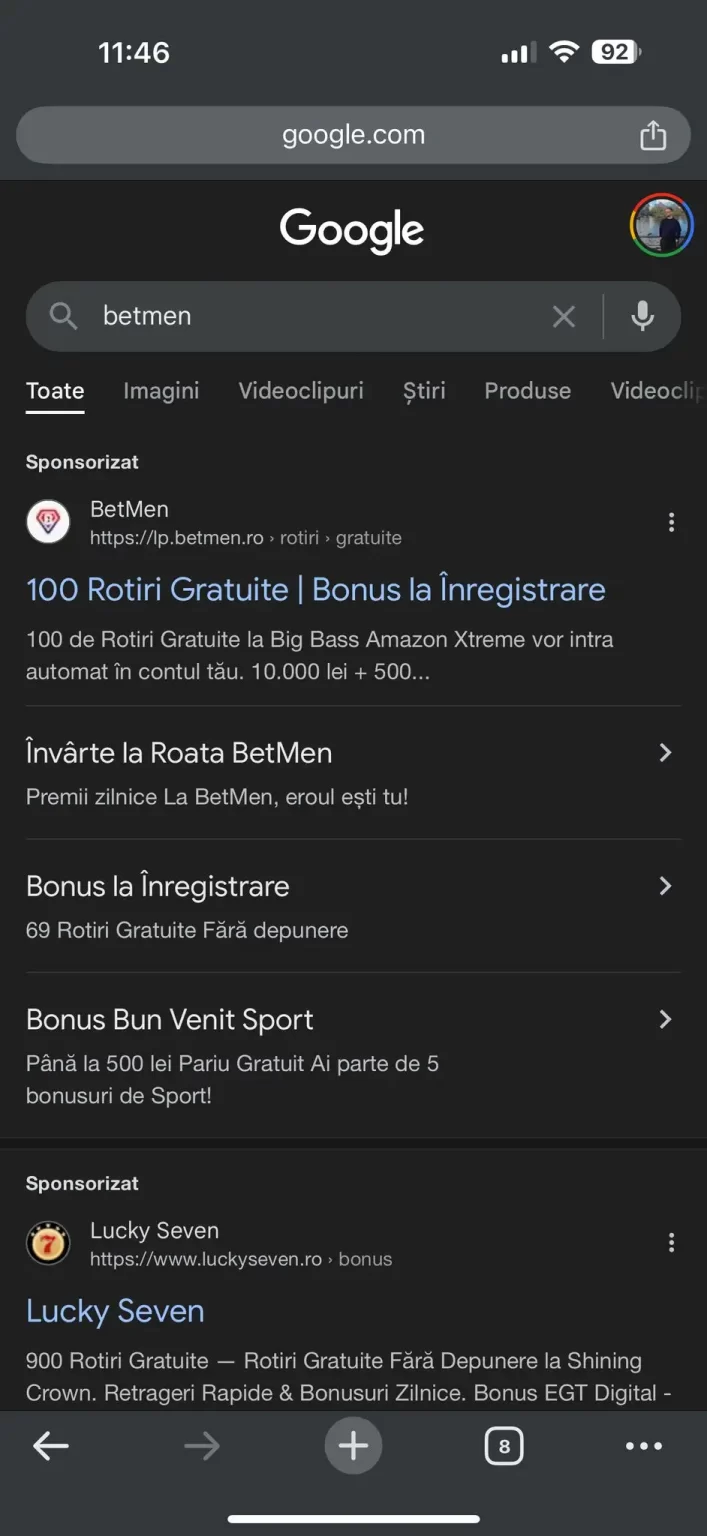Start voice search with the microphone

(x=643, y=316)
